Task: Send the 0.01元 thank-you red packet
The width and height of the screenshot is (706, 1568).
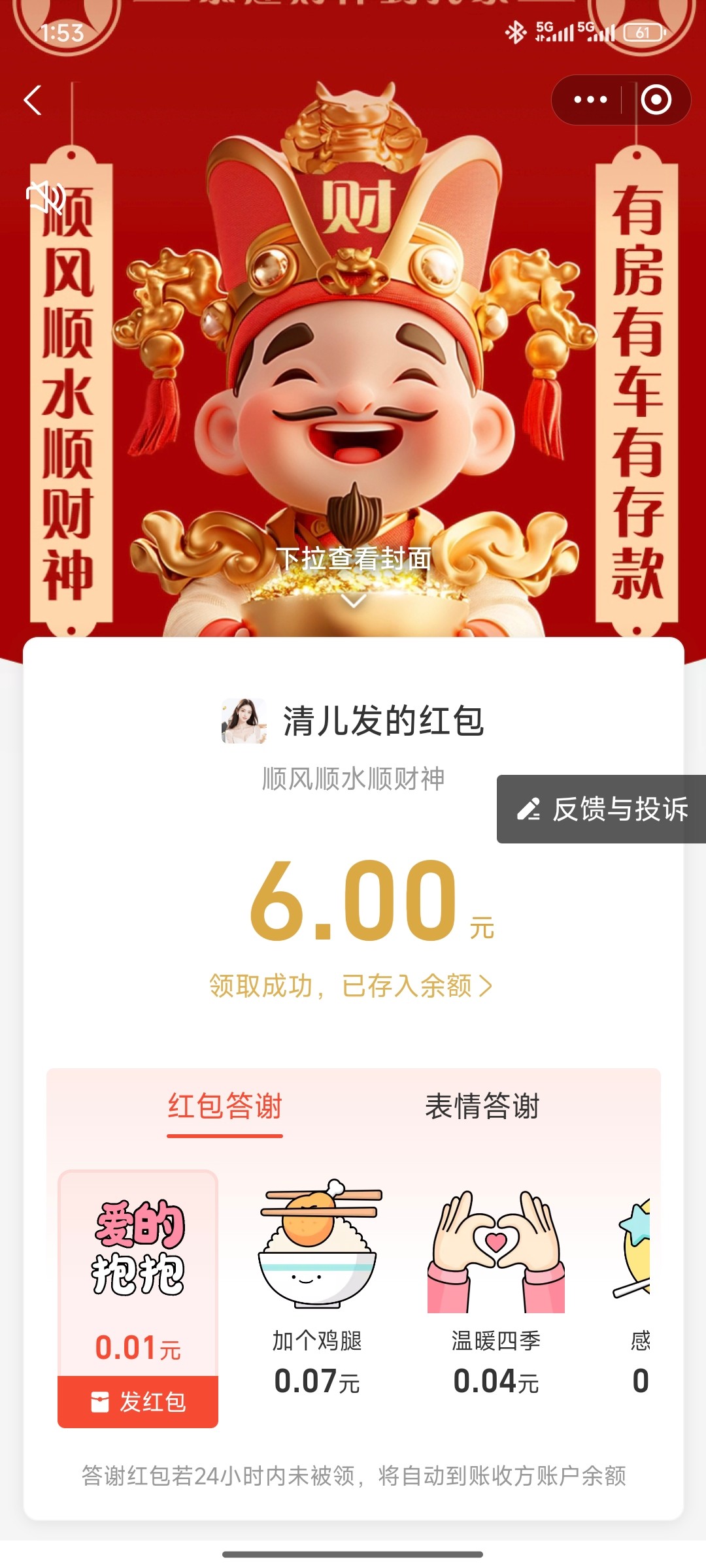Action: tap(138, 1401)
